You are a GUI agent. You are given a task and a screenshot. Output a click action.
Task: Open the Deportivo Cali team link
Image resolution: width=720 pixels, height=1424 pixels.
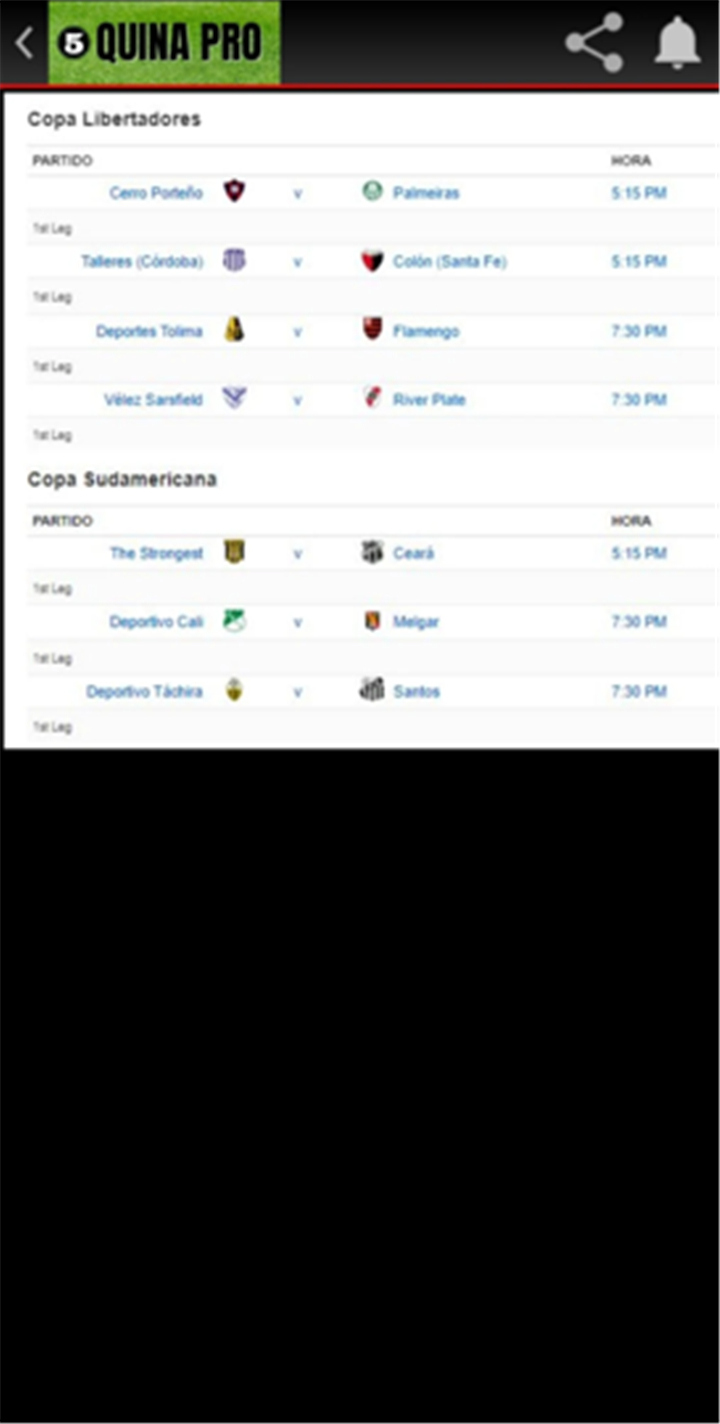tap(156, 622)
